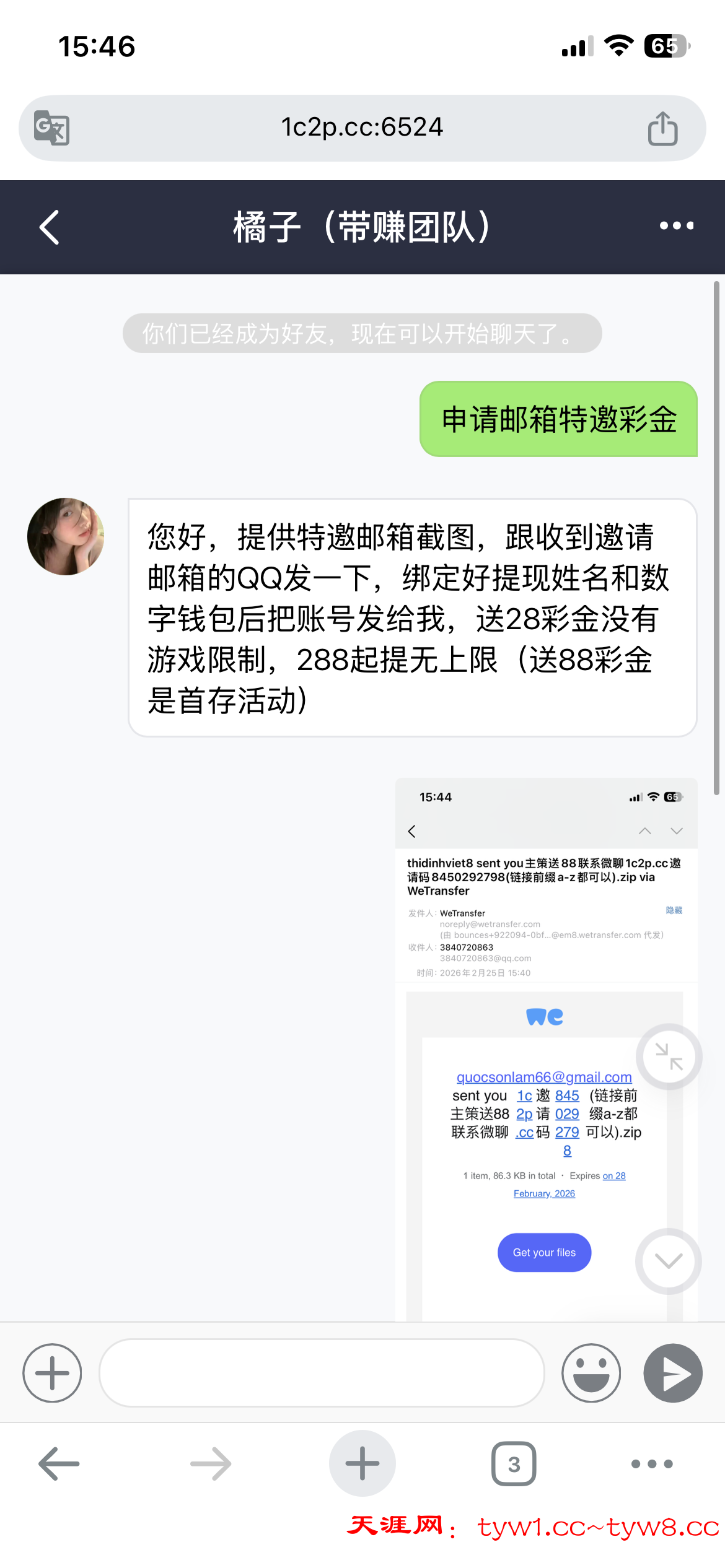Navigate back in the browser
The height and width of the screenshot is (1568, 725).
59,1464
